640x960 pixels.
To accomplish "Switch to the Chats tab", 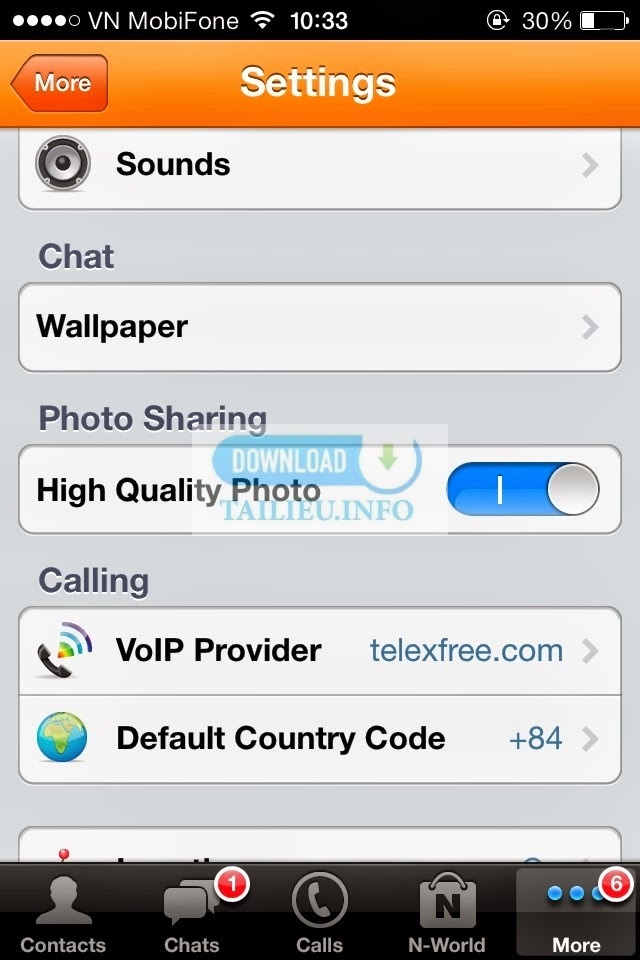I will (x=192, y=912).
